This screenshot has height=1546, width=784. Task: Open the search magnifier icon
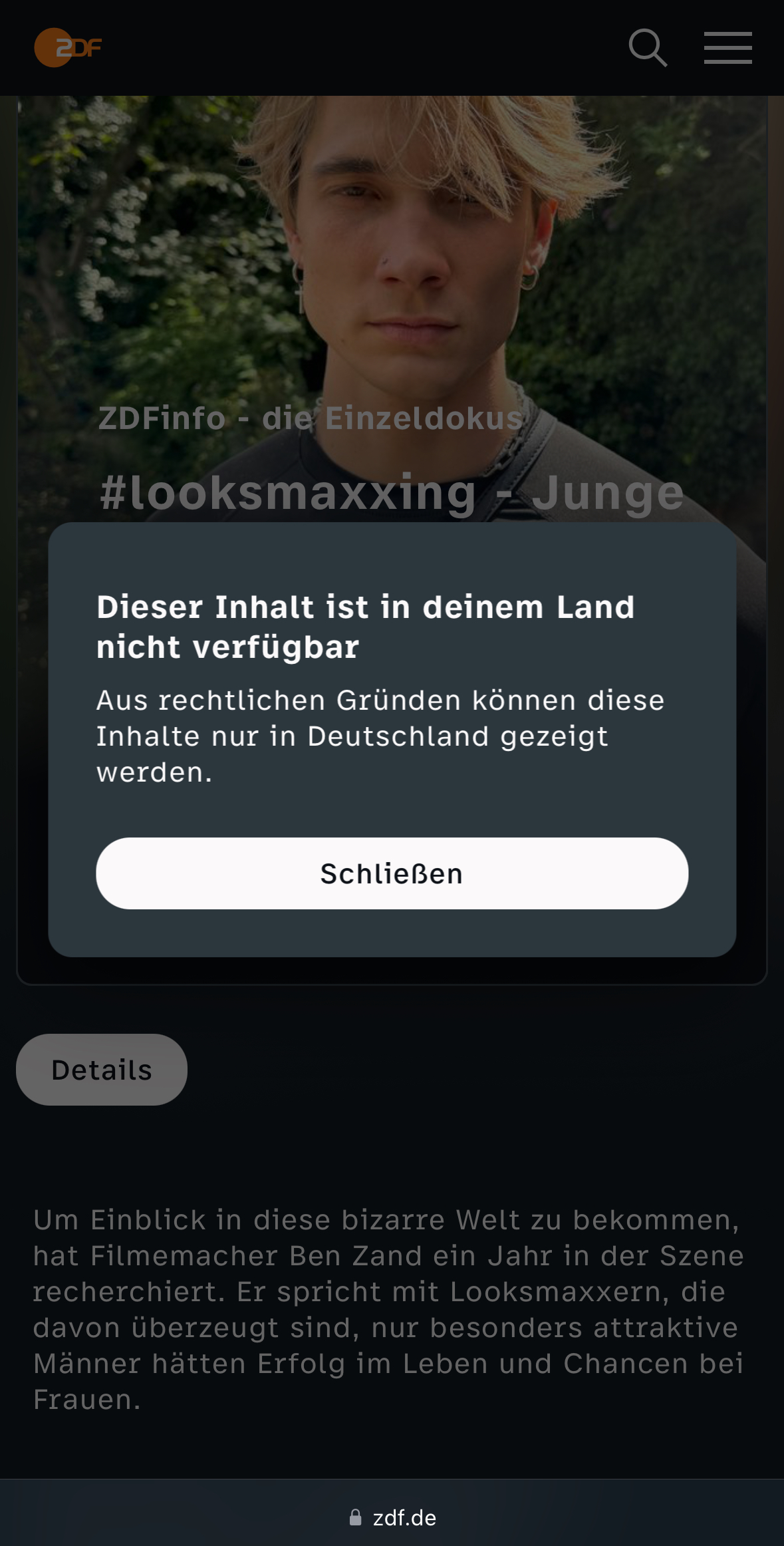pos(648,48)
